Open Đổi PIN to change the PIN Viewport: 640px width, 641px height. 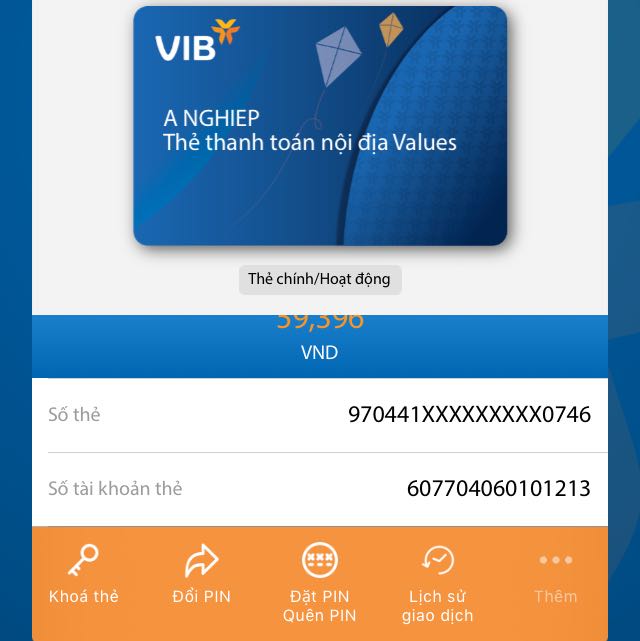[x=201, y=575]
